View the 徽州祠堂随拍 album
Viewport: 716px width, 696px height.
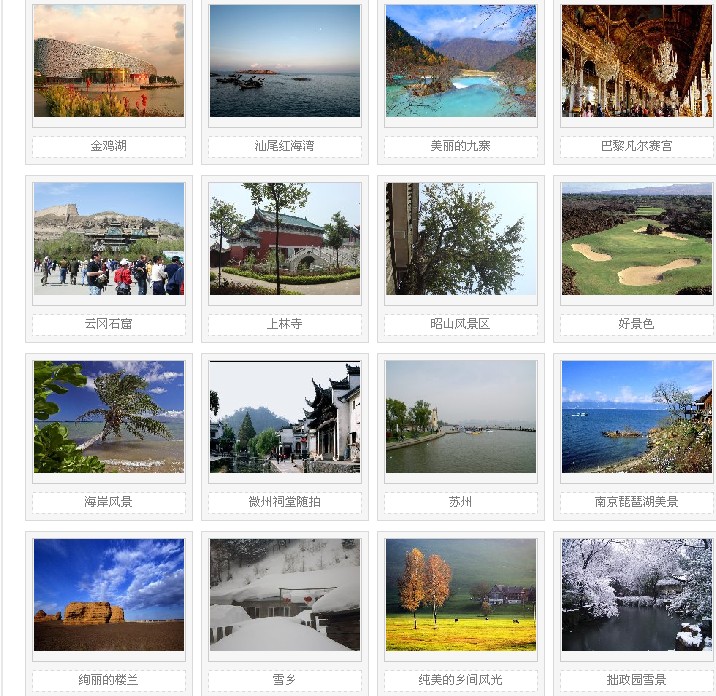point(284,417)
